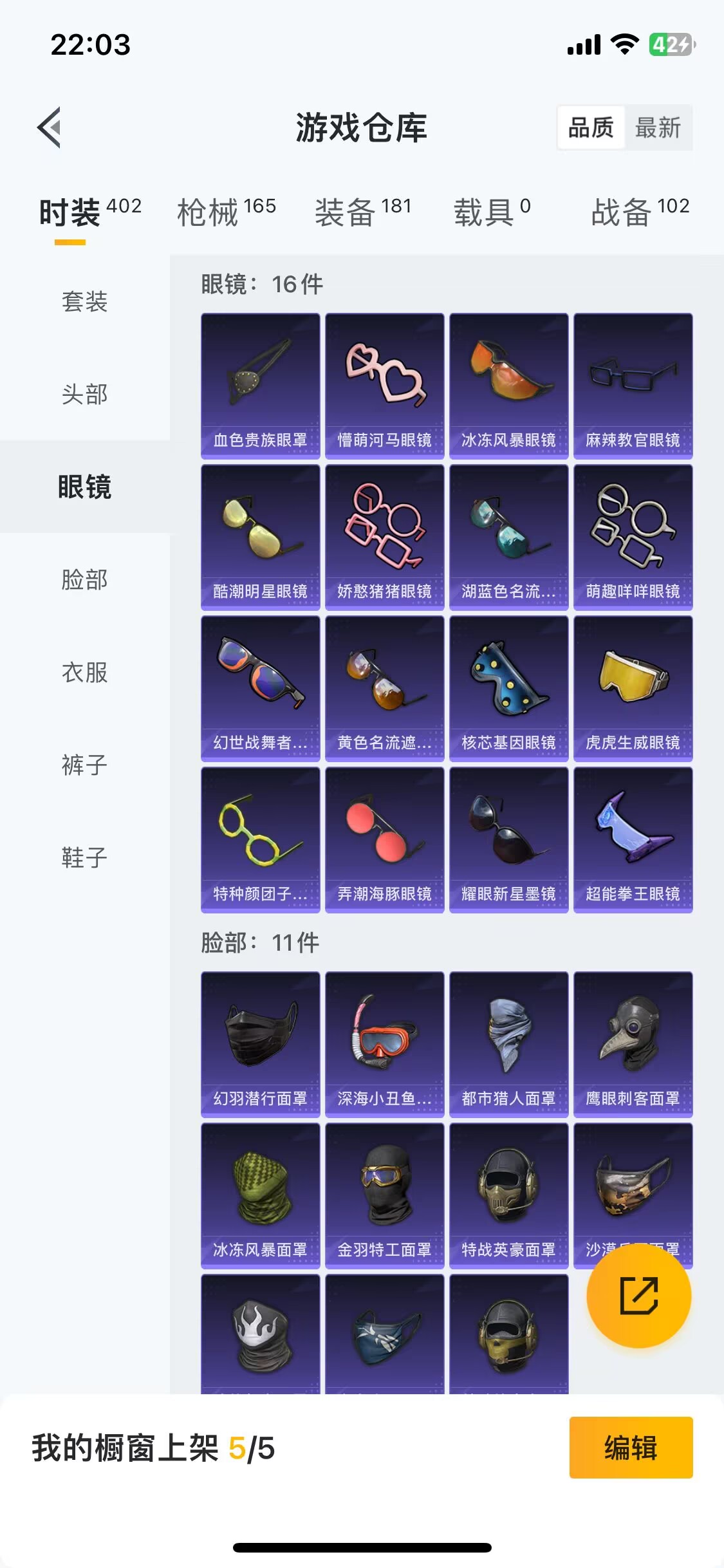Open the 鞋子 category
Viewport: 724px width, 1568px height.
(x=85, y=857)
